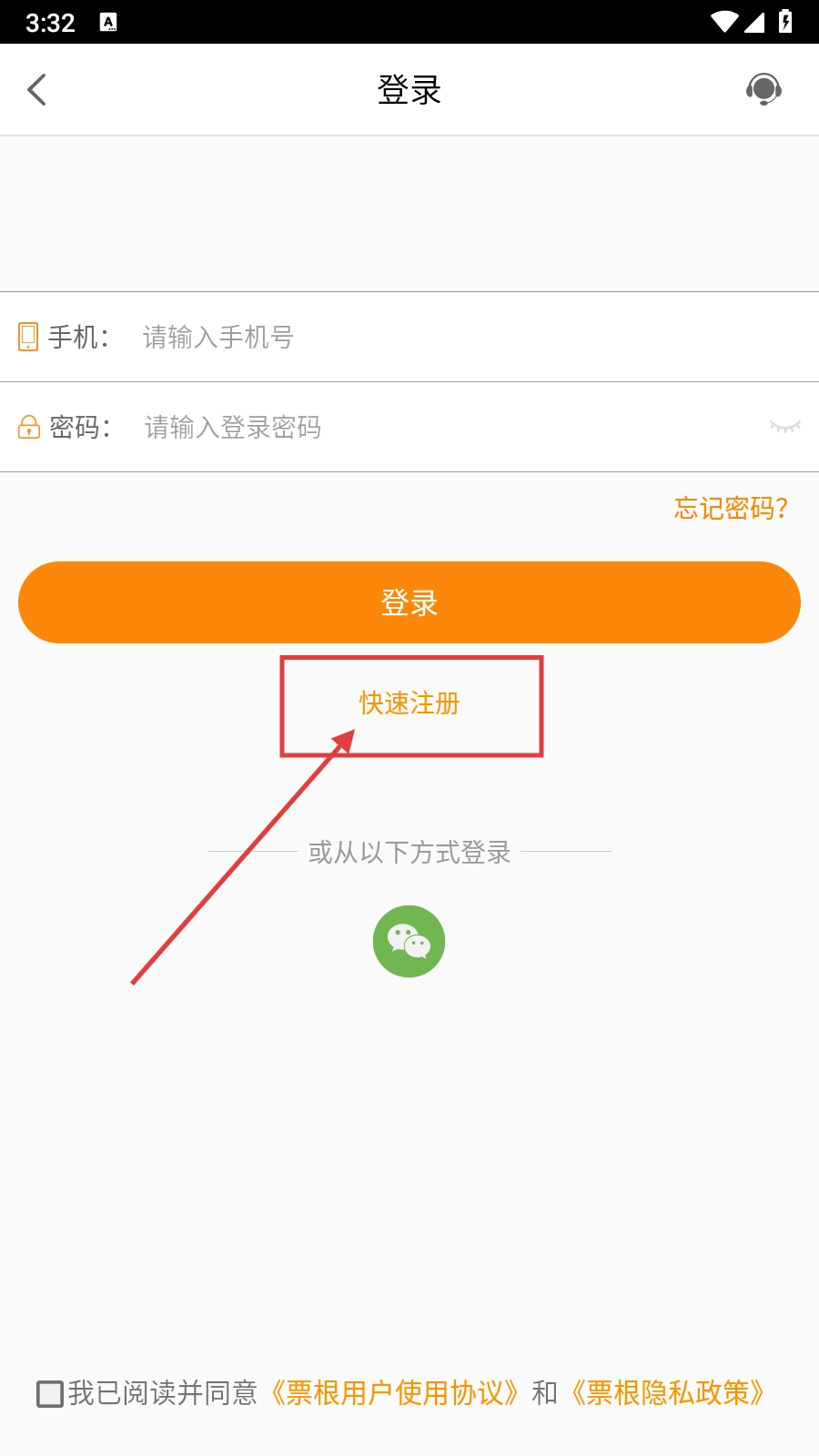Open 《票根隐私政策》 link

click(668, 1393)
